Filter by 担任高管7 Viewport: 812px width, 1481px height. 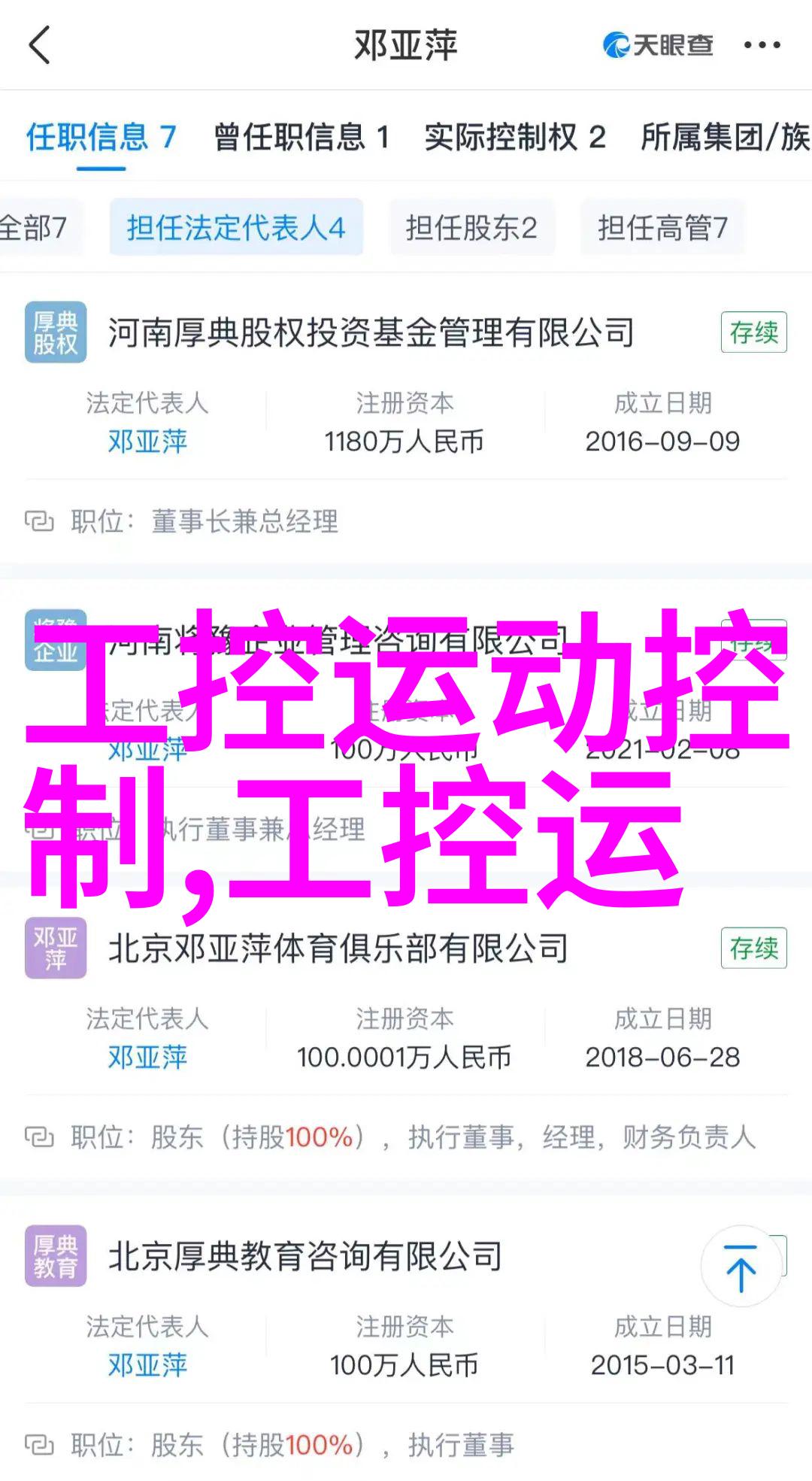point(662,227)
